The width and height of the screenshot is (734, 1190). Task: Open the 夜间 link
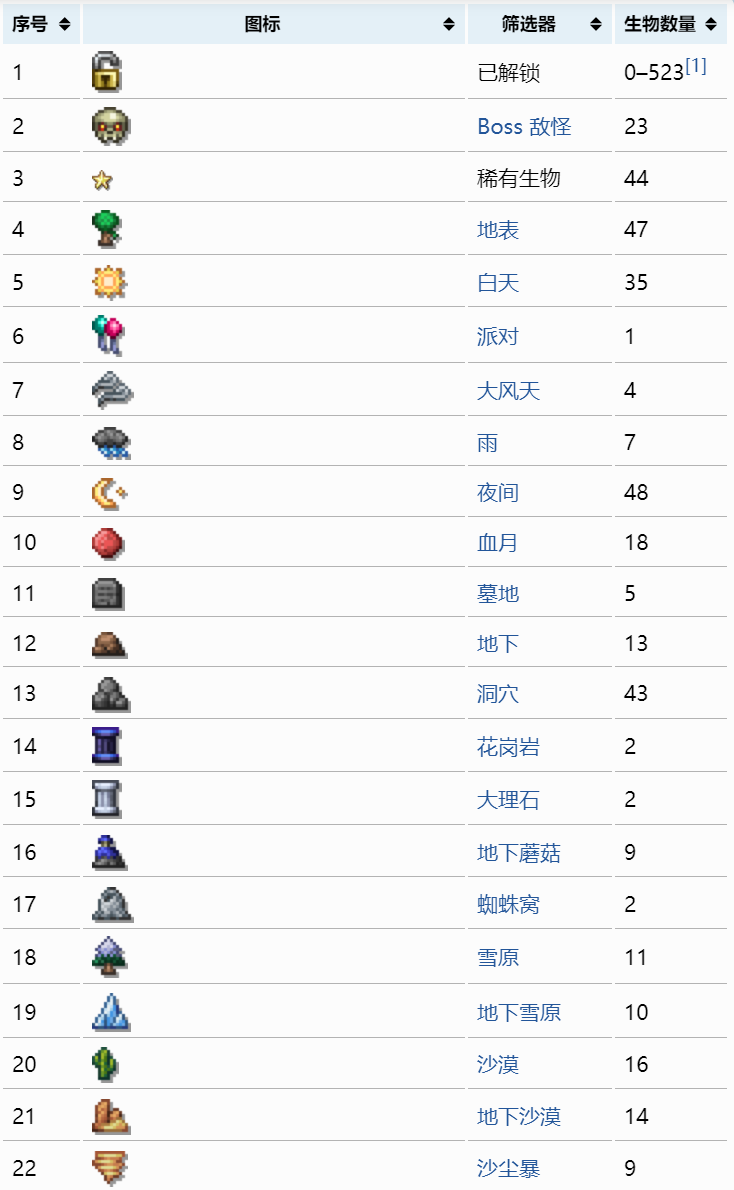tap(498, 493)
